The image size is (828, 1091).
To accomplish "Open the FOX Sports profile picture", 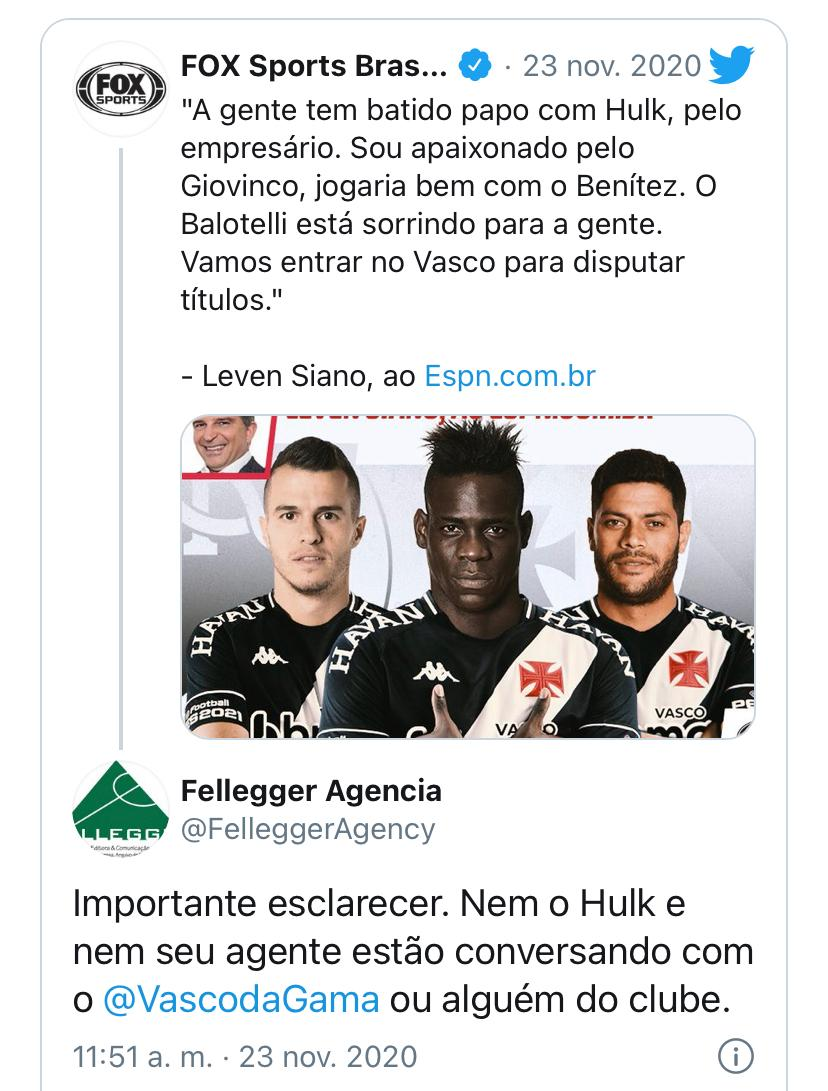I will pyautogui.click(x=121, y=89).
